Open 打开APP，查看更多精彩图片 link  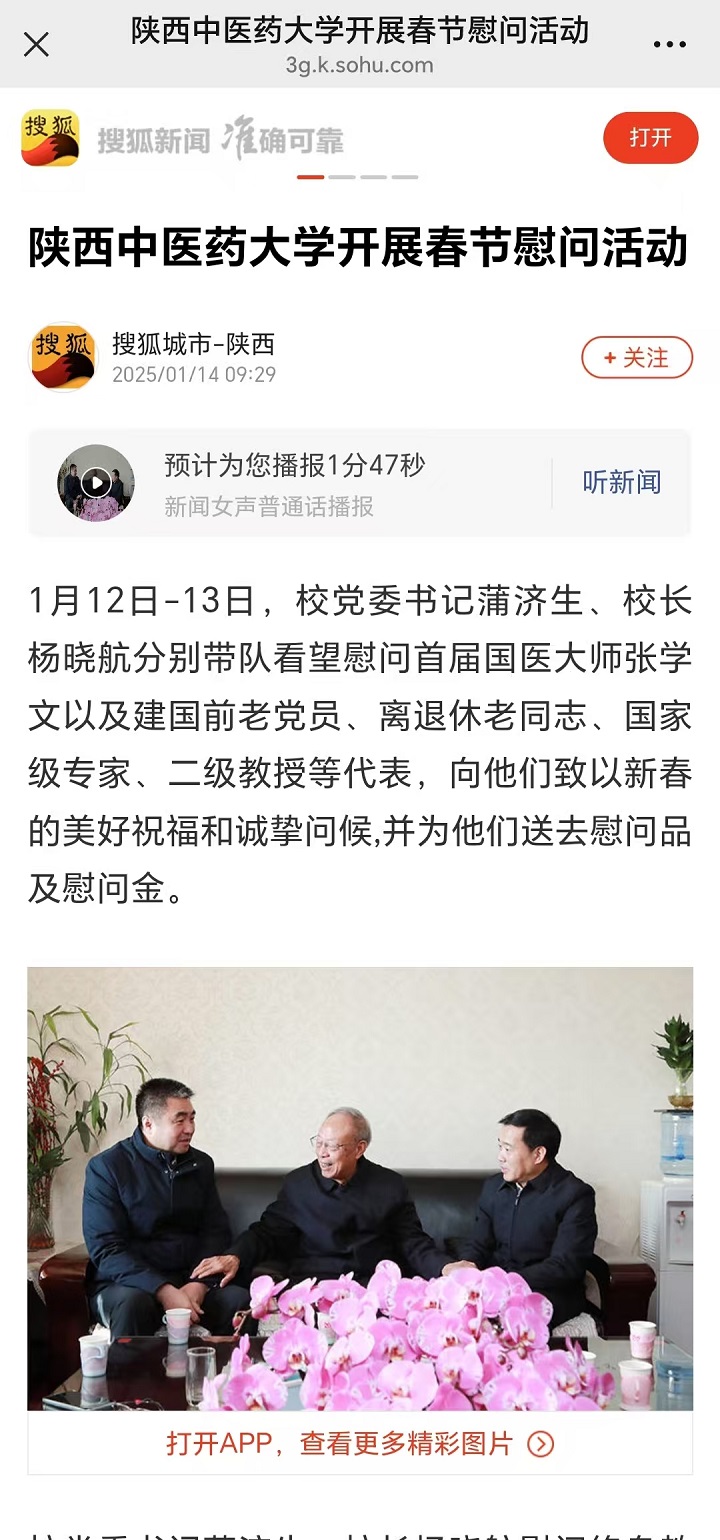tap(359, 1443)
